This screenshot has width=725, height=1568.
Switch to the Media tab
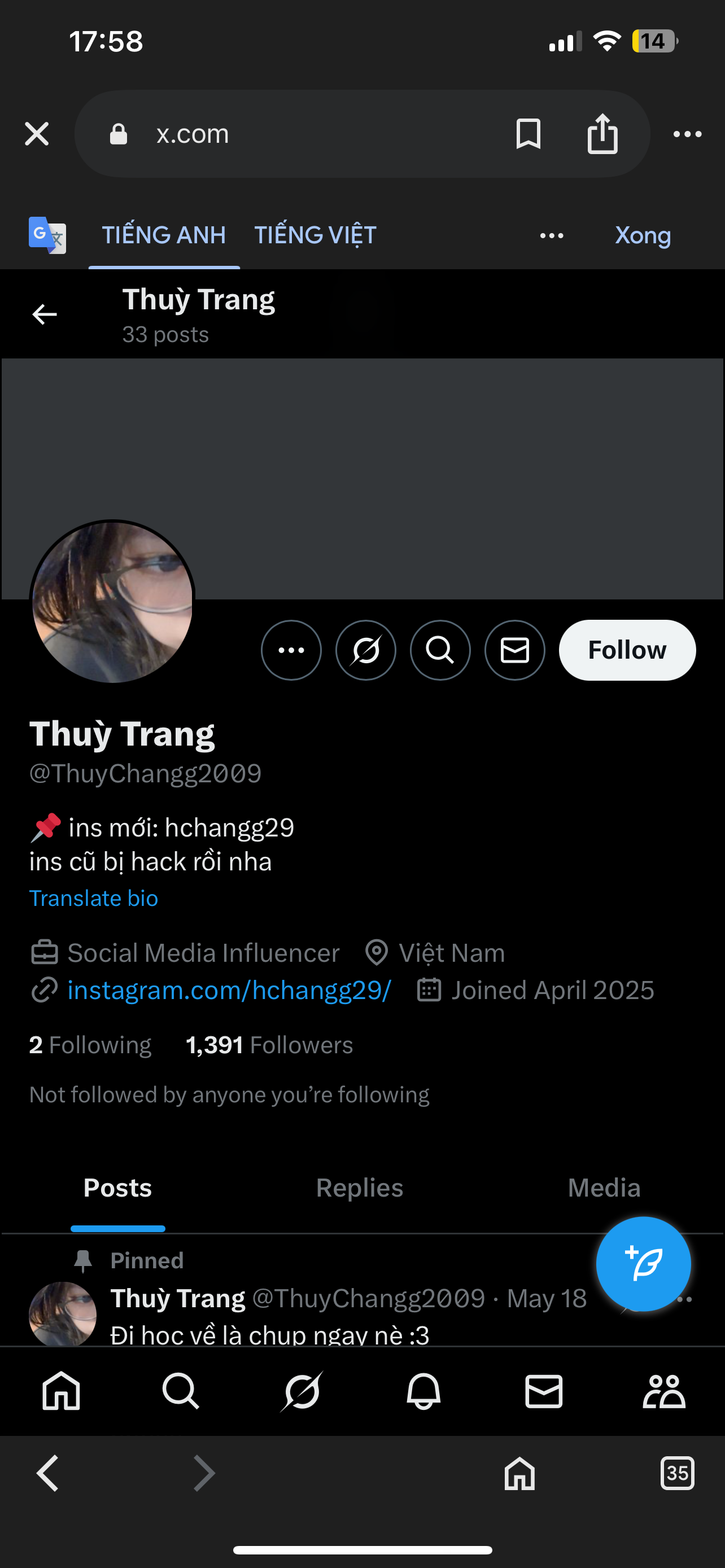coord(603,1188)
